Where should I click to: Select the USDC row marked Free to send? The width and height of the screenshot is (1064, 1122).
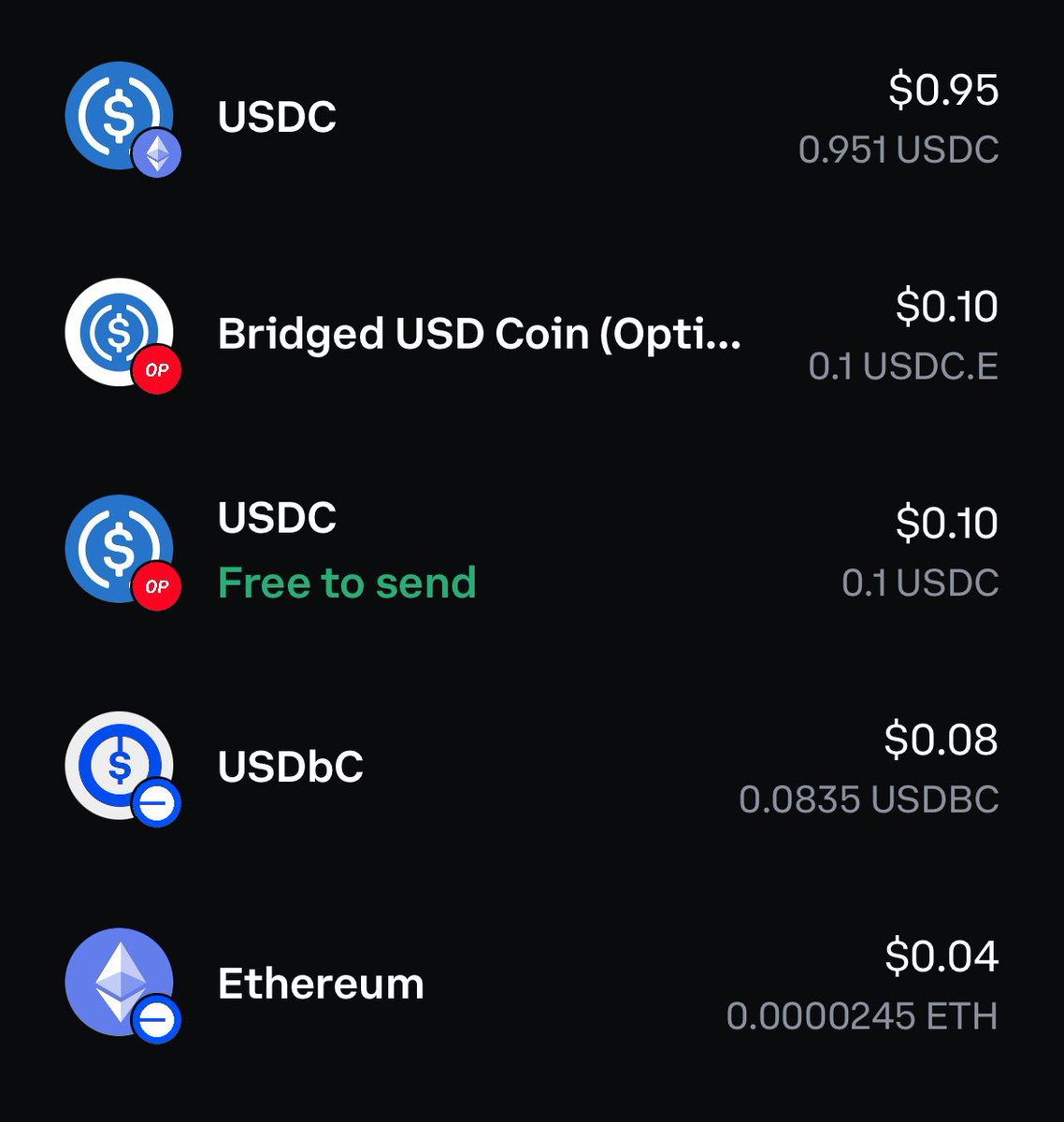pos(532,552)
